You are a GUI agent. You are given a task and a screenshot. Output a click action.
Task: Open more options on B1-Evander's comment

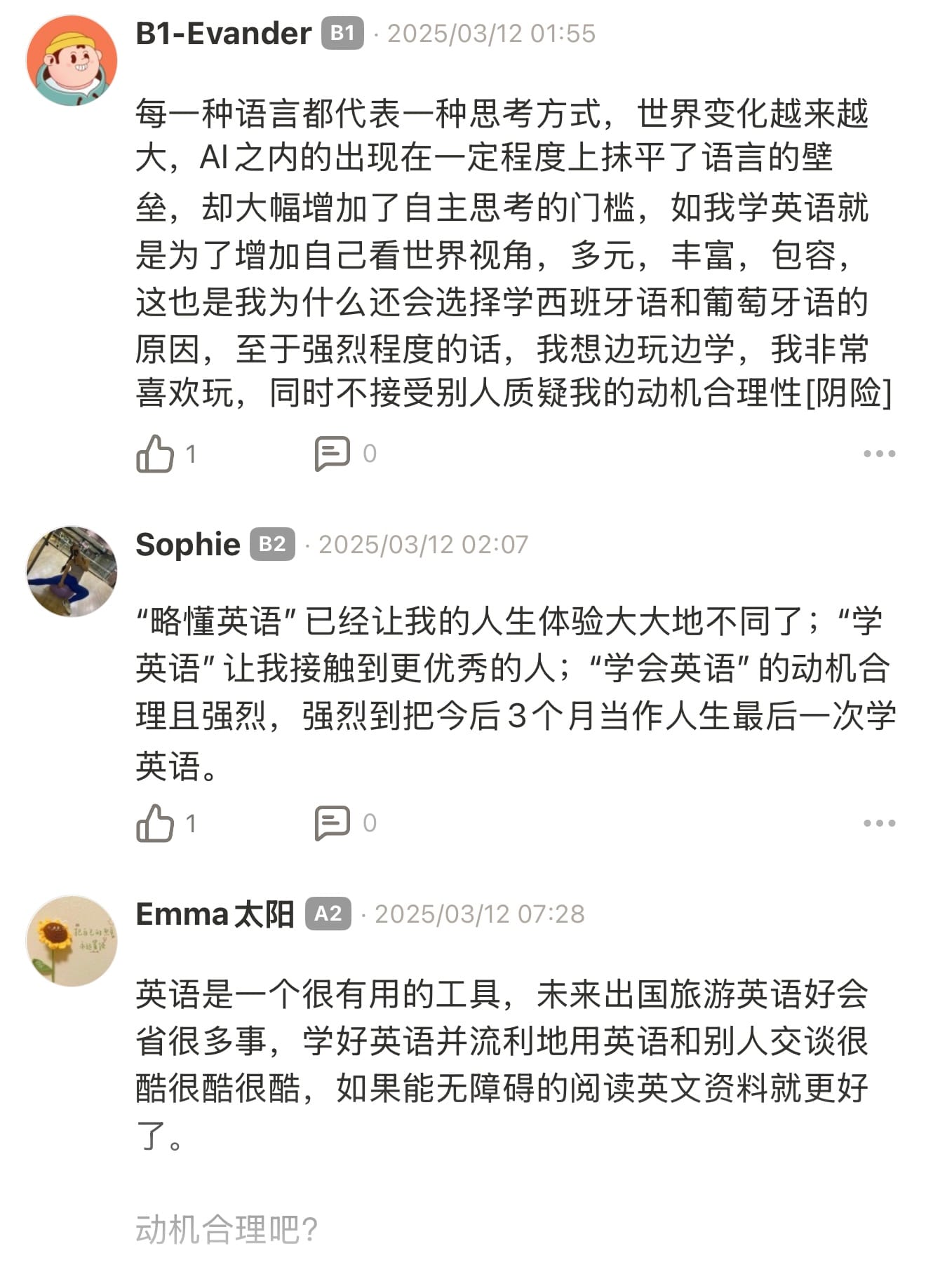879,454
